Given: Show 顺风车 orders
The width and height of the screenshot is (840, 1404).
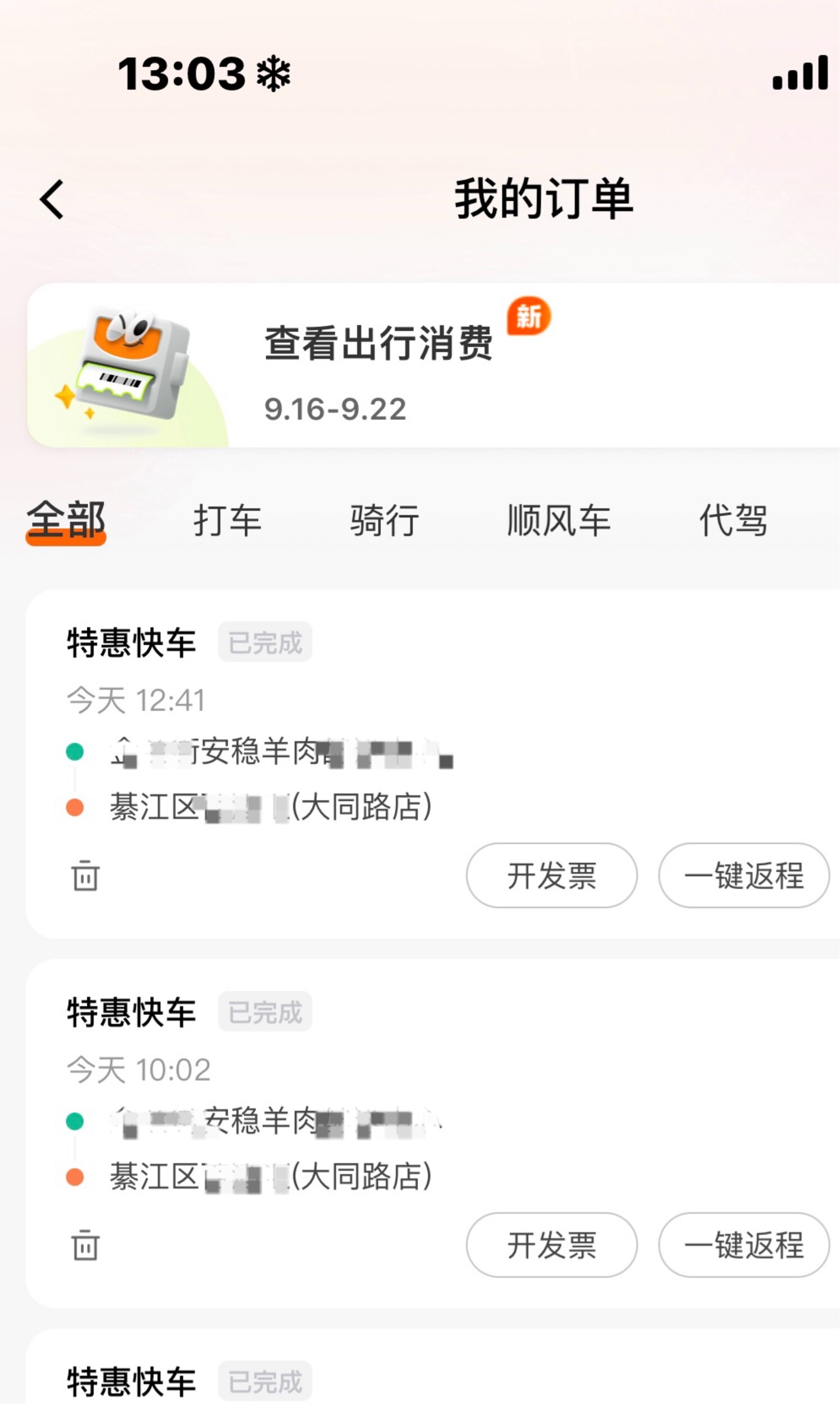Looking at the screenshot, I should click(559, 521).
